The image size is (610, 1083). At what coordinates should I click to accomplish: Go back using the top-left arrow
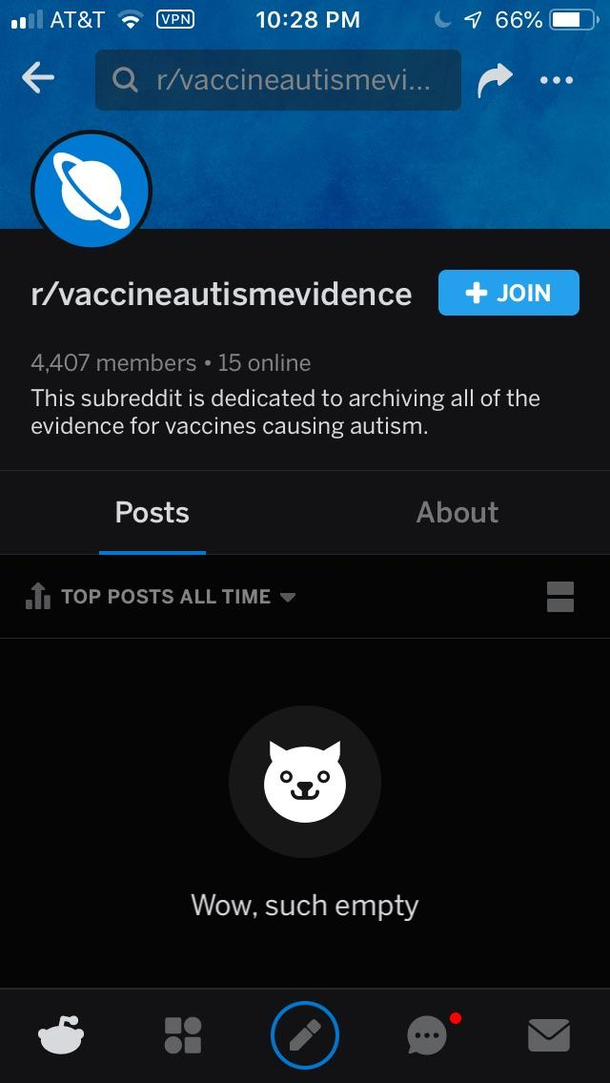[x=38, y=79]
